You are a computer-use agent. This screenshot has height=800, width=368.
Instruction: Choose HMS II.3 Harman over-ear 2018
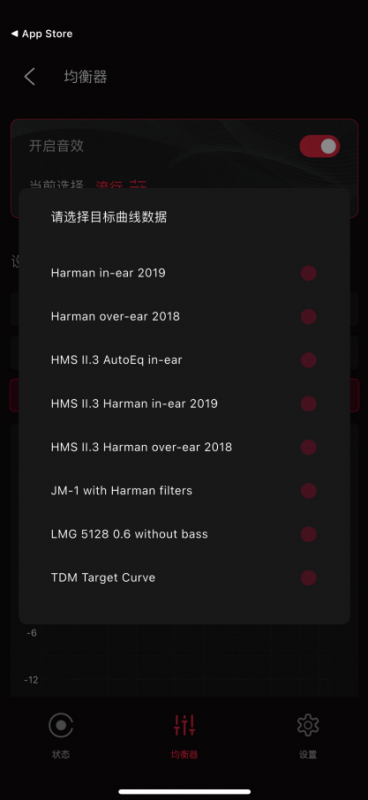click(184, 447)
